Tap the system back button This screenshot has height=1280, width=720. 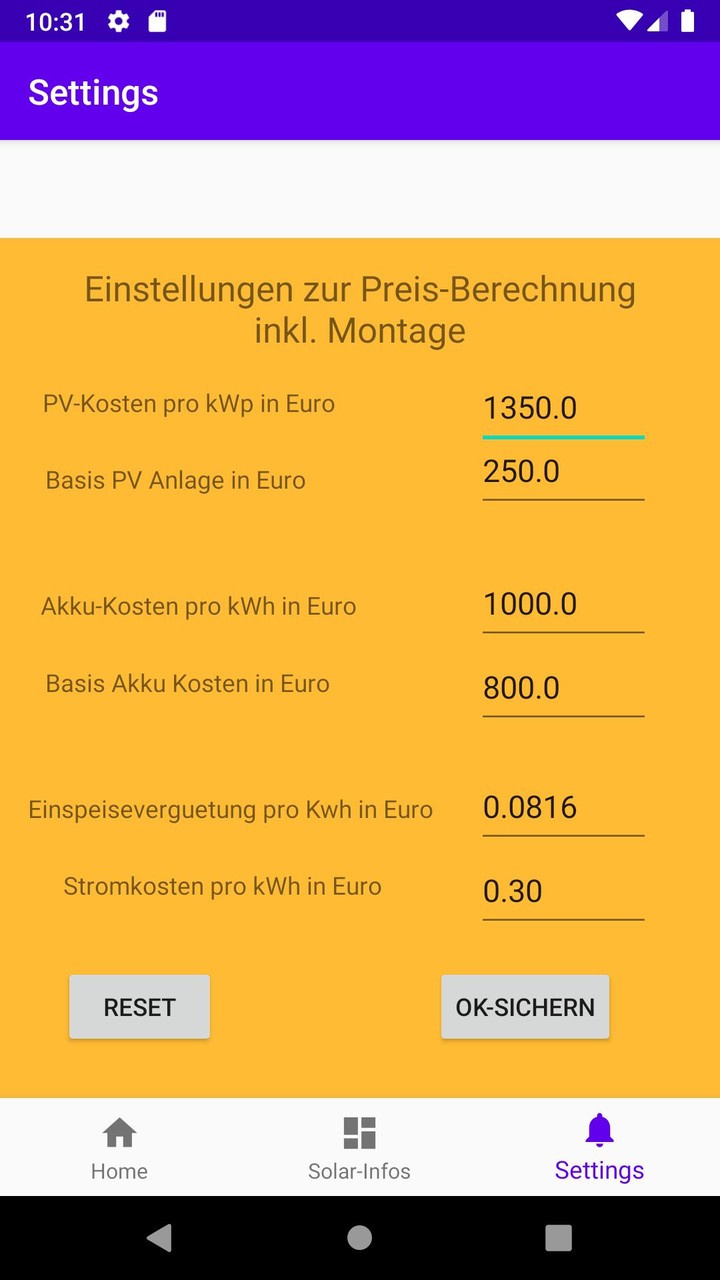tap(159, 1238)
